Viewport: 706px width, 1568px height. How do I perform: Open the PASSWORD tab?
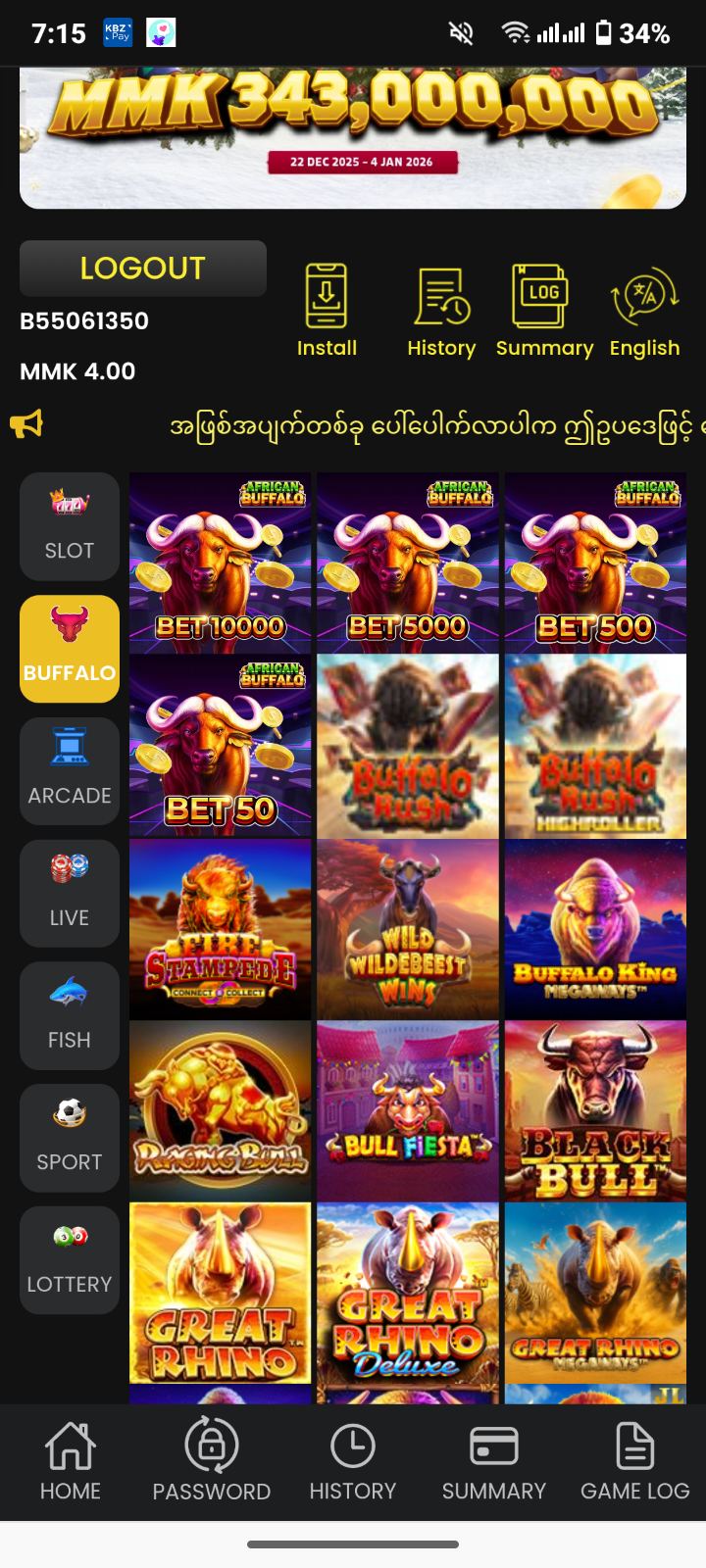(x=212, y=1462)
